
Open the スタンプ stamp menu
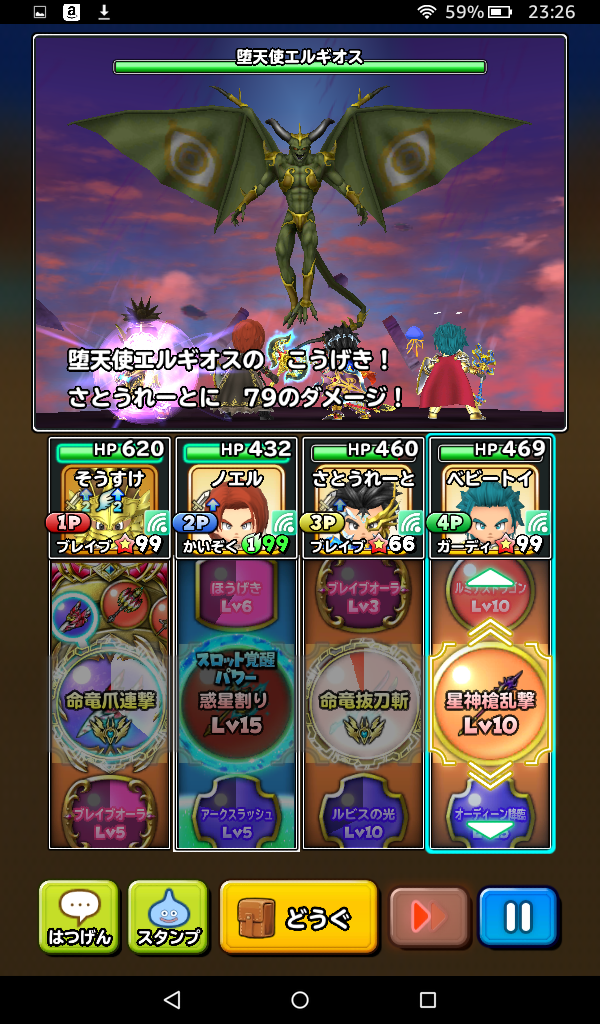pos(168,916)
